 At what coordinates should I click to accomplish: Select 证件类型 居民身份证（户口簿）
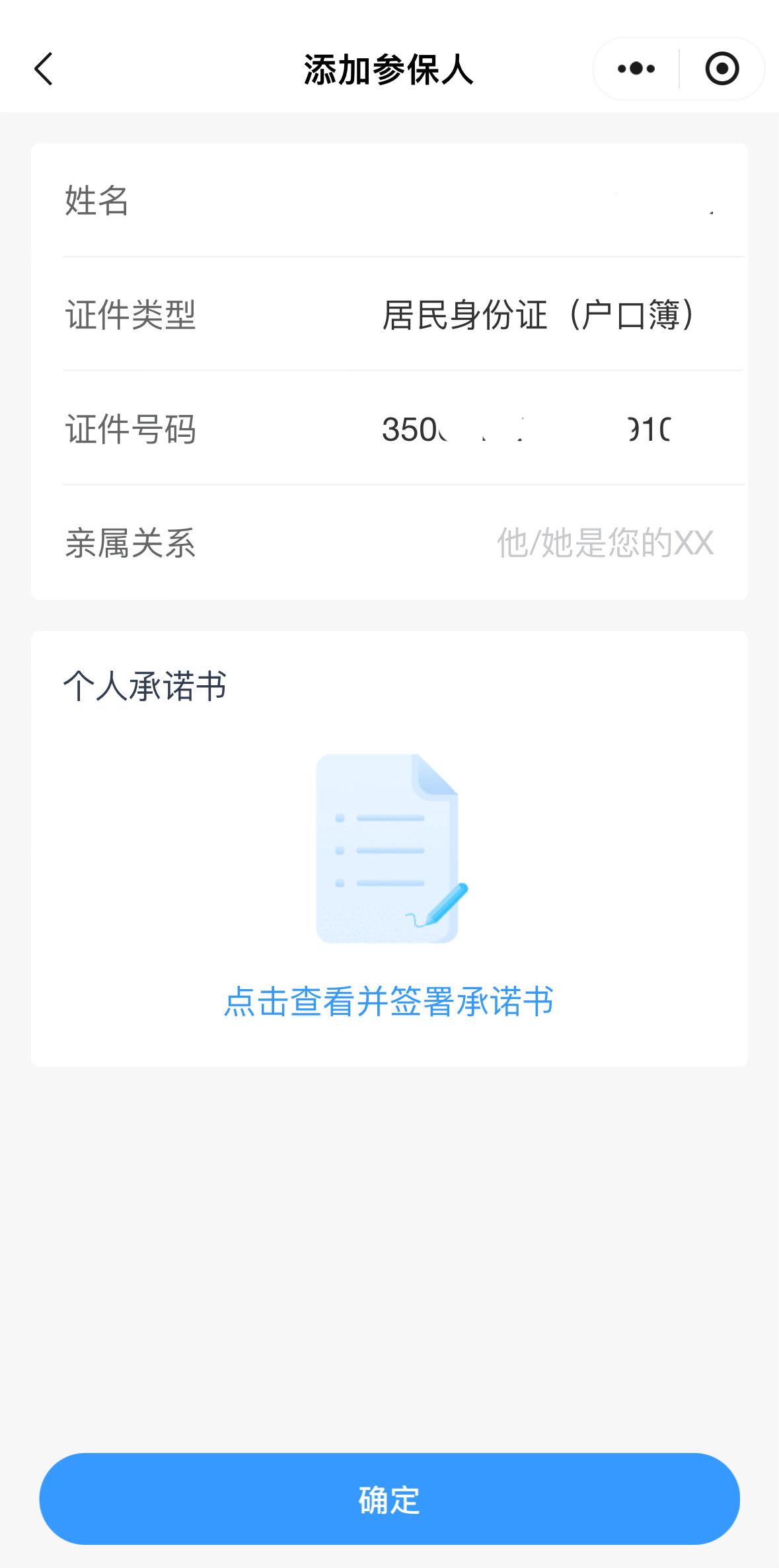click(x=538, y=315)
